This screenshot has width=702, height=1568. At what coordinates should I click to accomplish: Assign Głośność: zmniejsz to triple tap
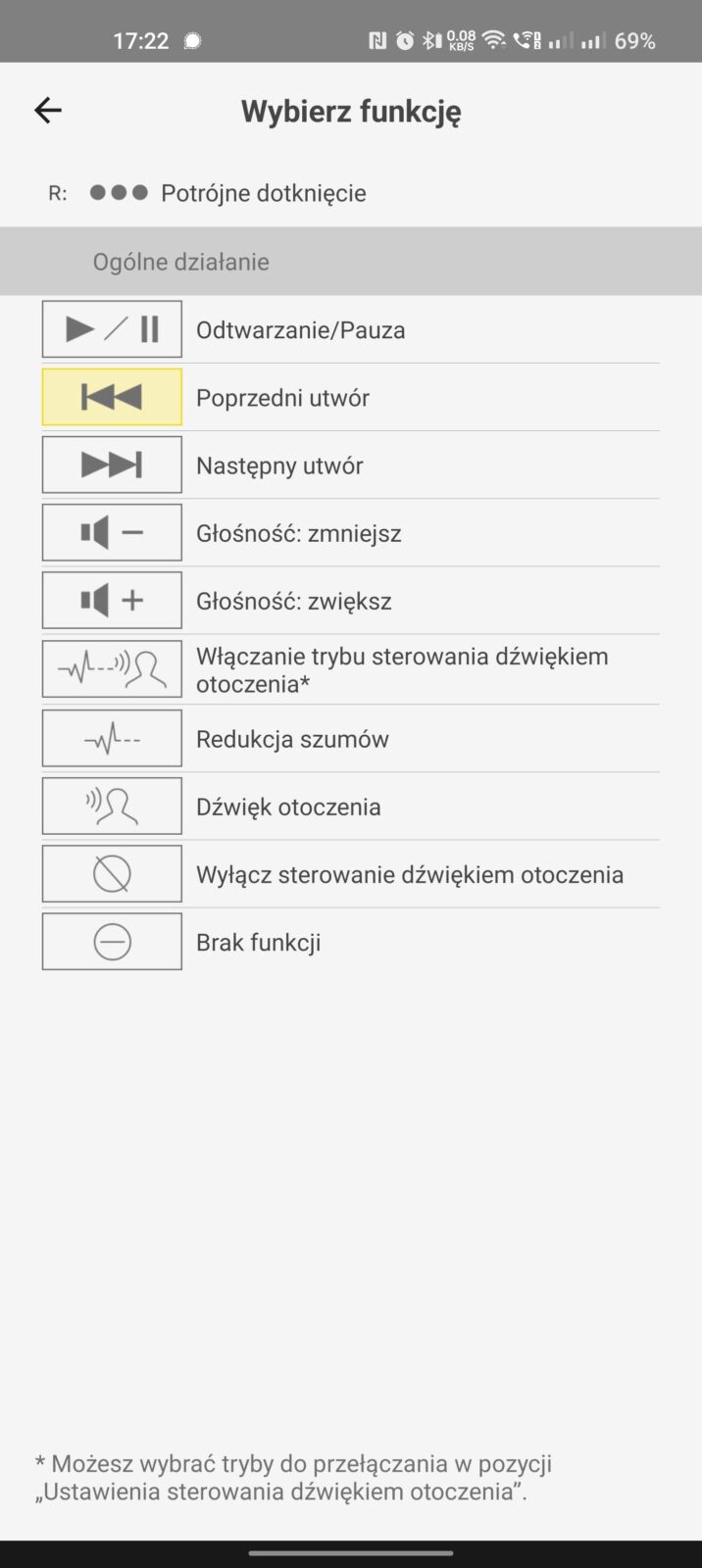coord(298,533)
